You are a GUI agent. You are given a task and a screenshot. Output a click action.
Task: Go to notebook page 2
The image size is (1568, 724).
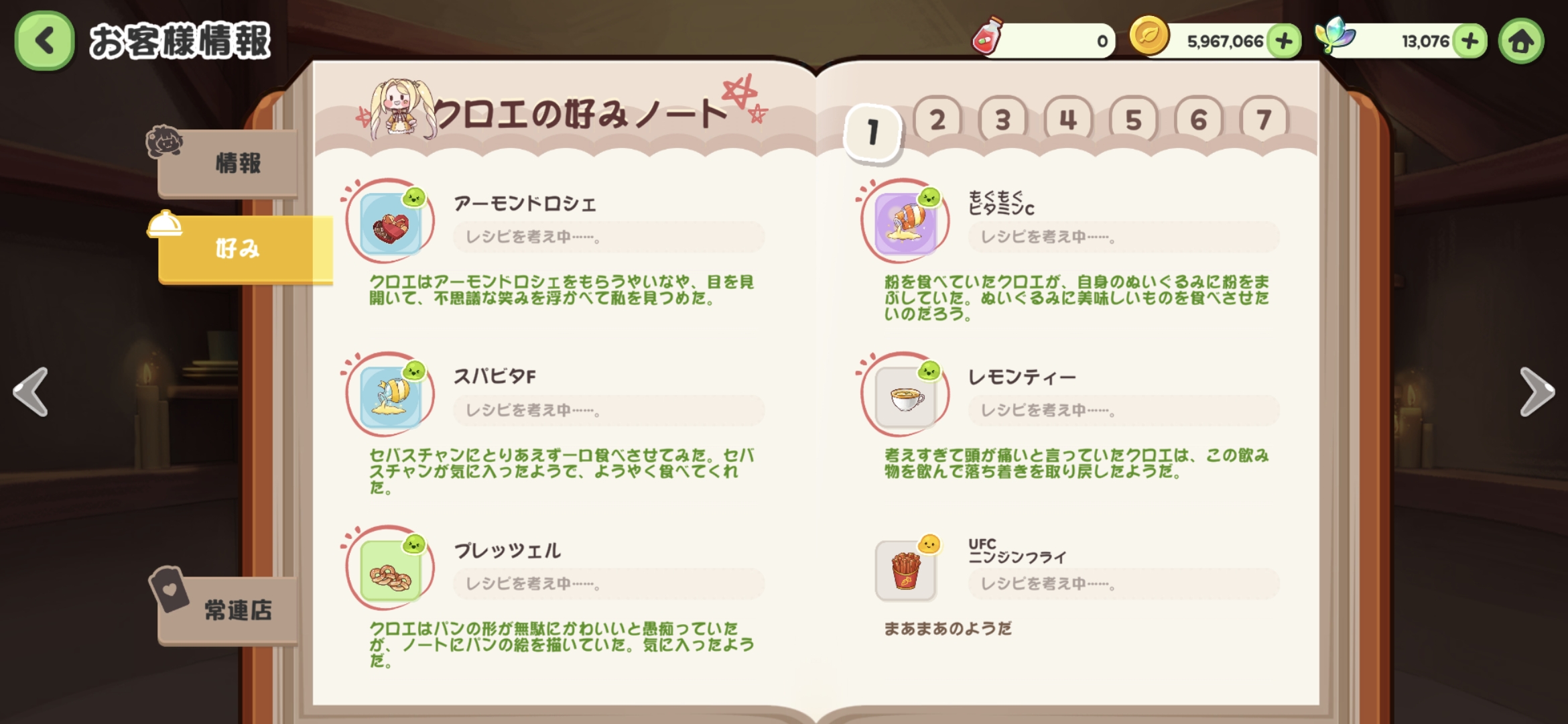pyautogui.click(x=937, y=121)
